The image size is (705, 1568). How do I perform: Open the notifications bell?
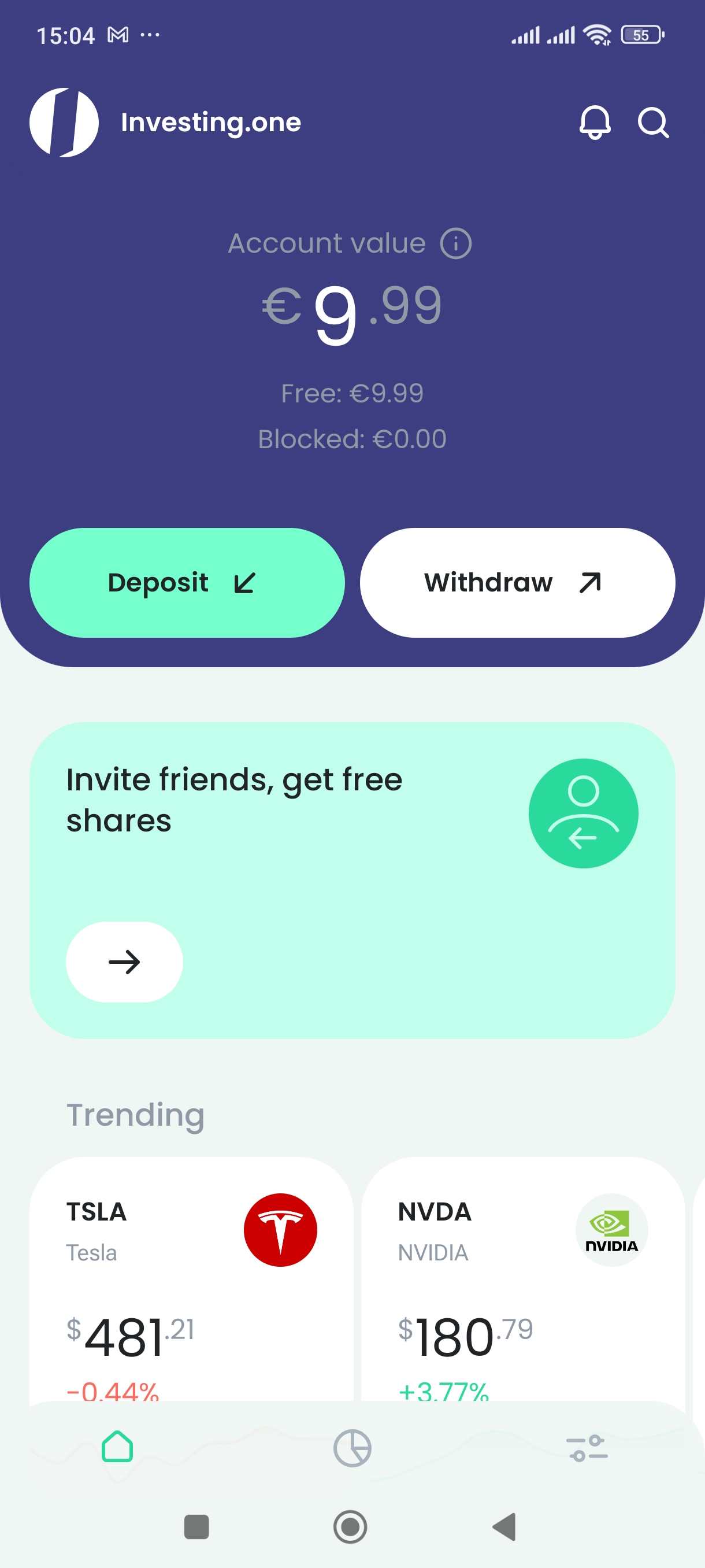tap(594, 123)
